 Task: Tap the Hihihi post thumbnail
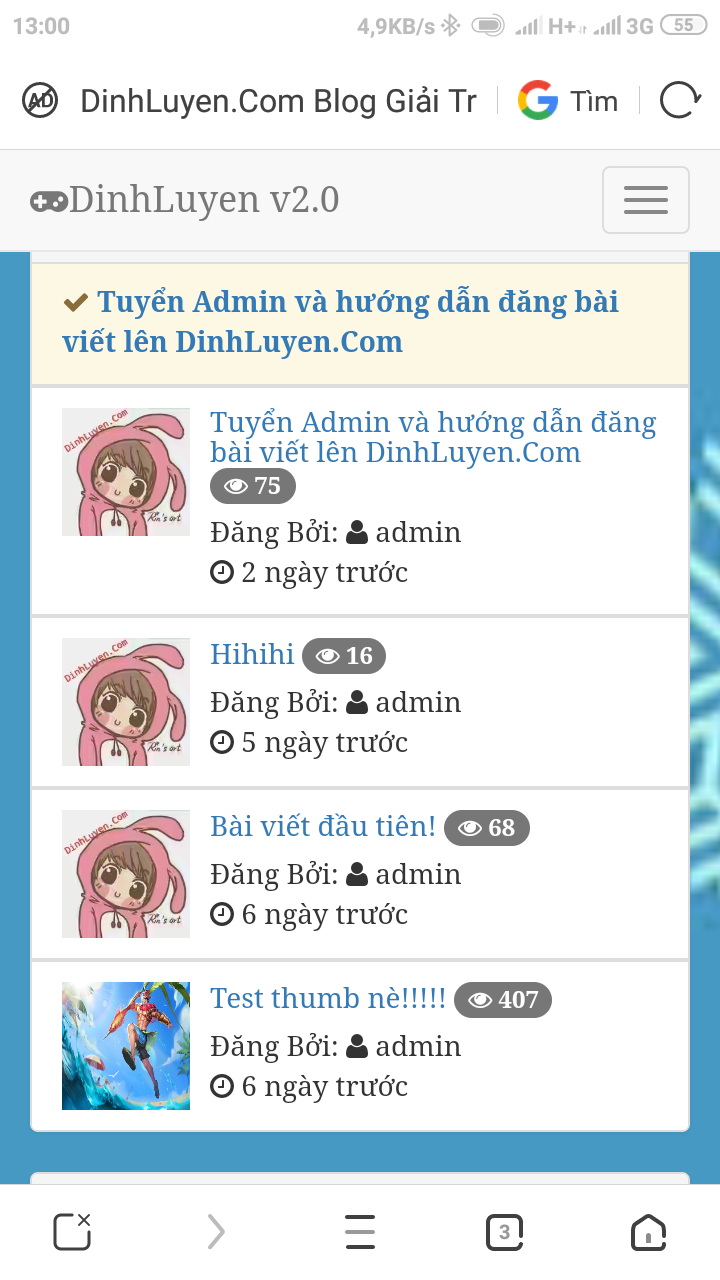click(126, 701)
